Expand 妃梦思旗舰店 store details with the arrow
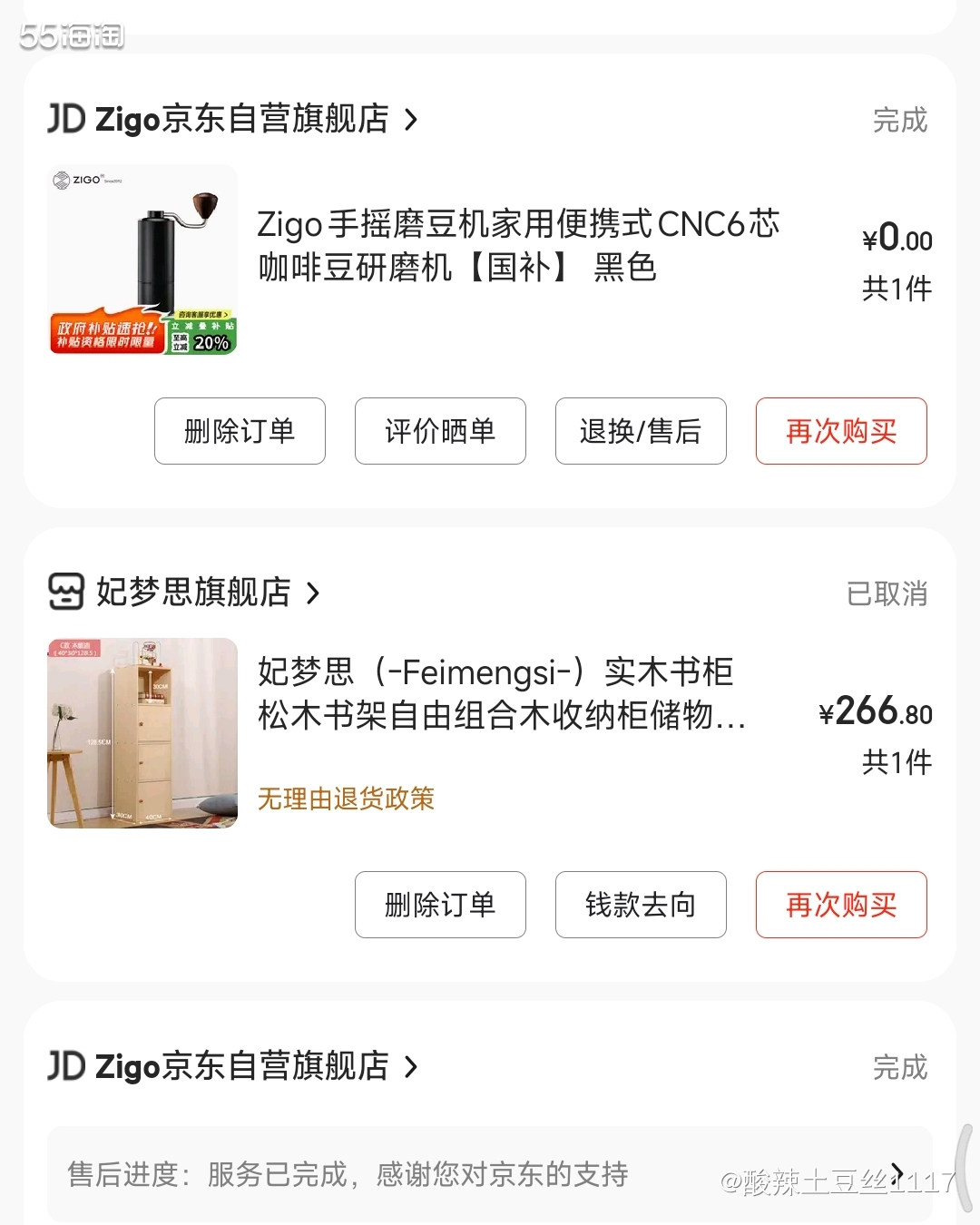 (315, 593)
